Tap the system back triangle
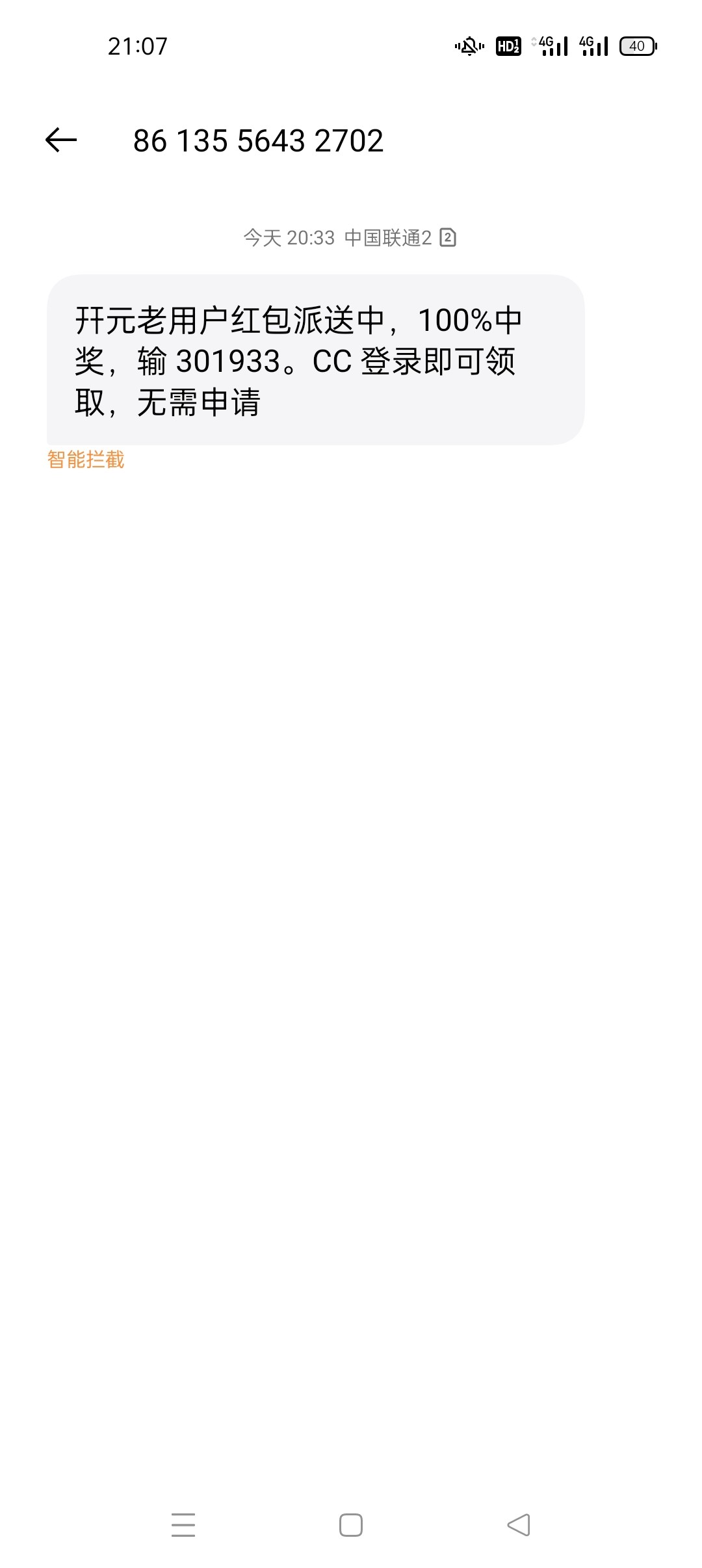 tap(519, 1524)
